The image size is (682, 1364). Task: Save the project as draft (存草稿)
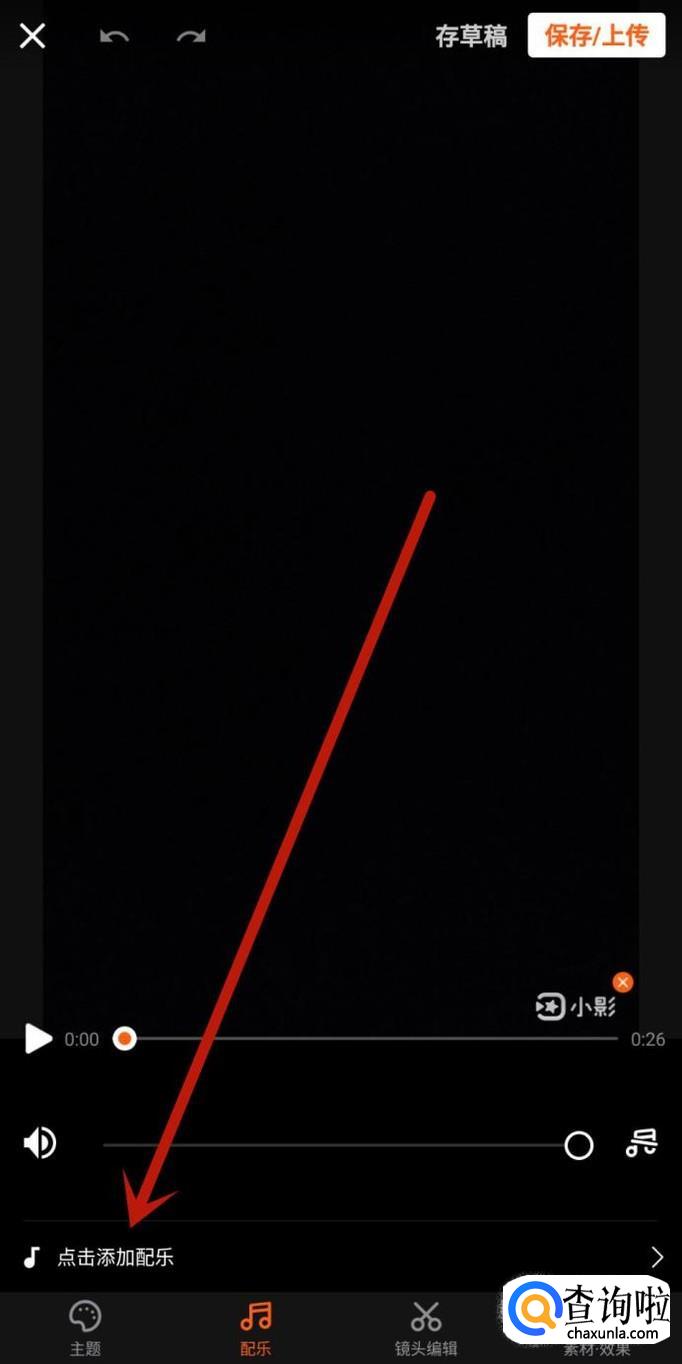[471, 37]
